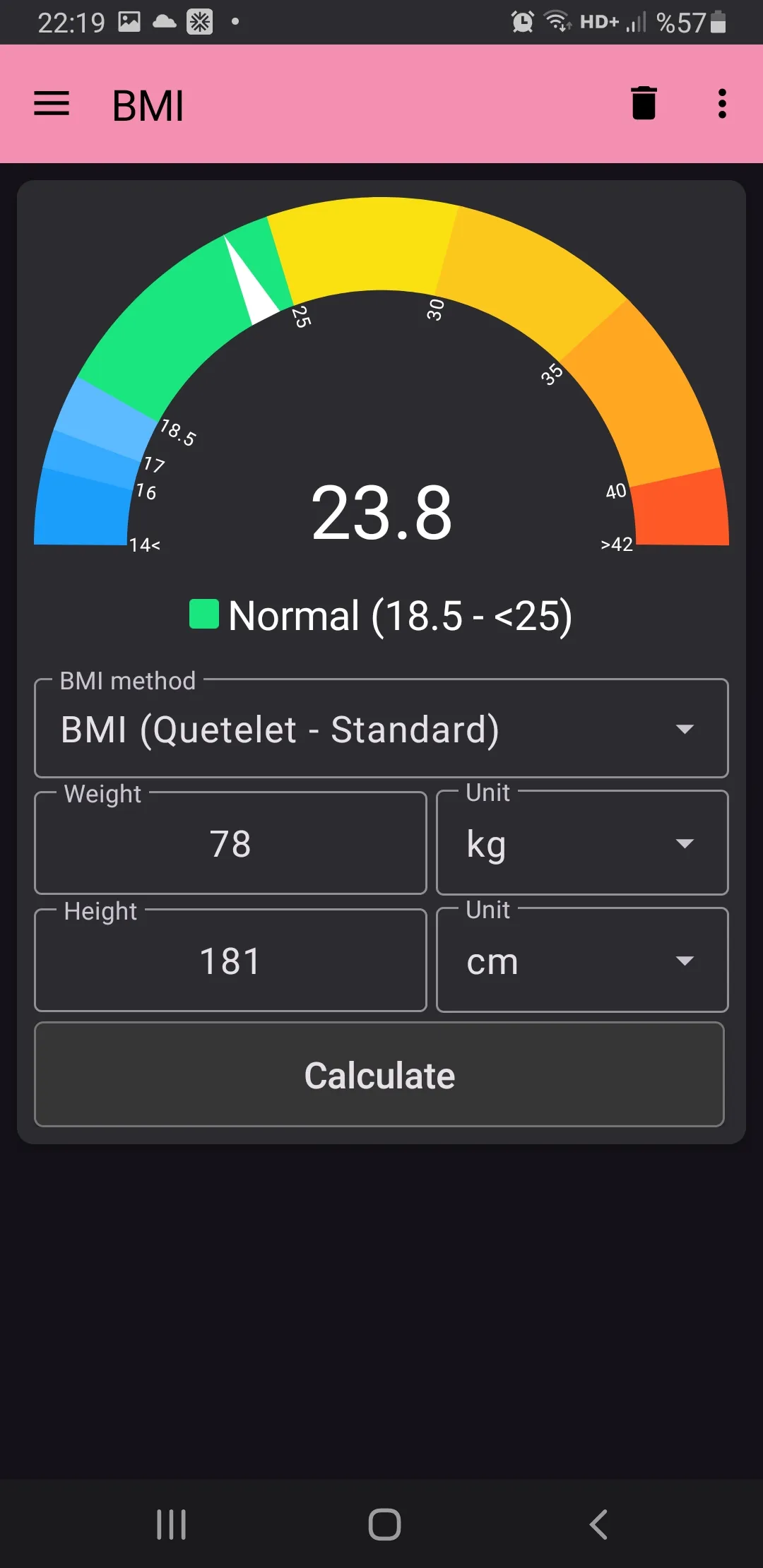Open the weight Unit dropdown showing kg
Image resolution: width=763 pixels, height=1568 pixels.
pos(581,843)
